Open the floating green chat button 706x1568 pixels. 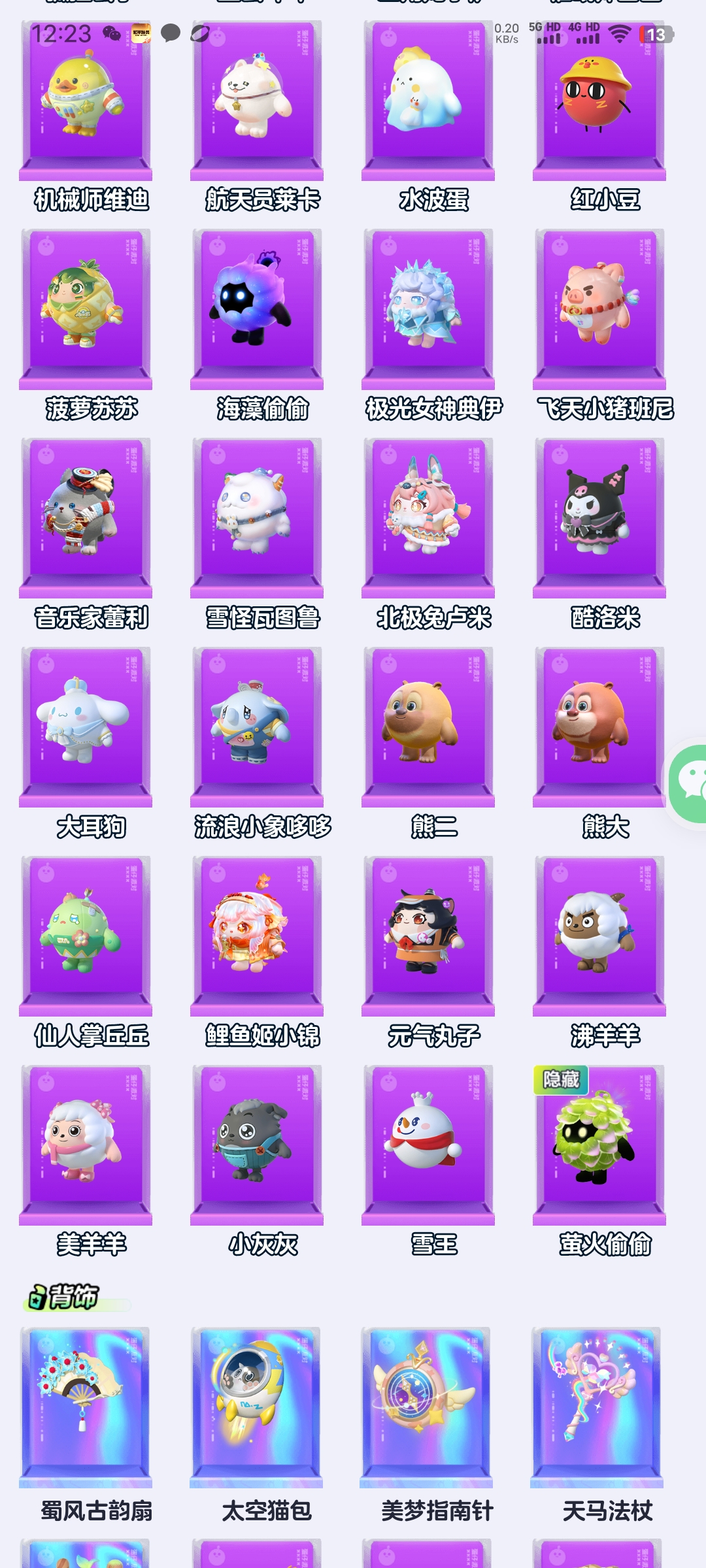(686, 783)
